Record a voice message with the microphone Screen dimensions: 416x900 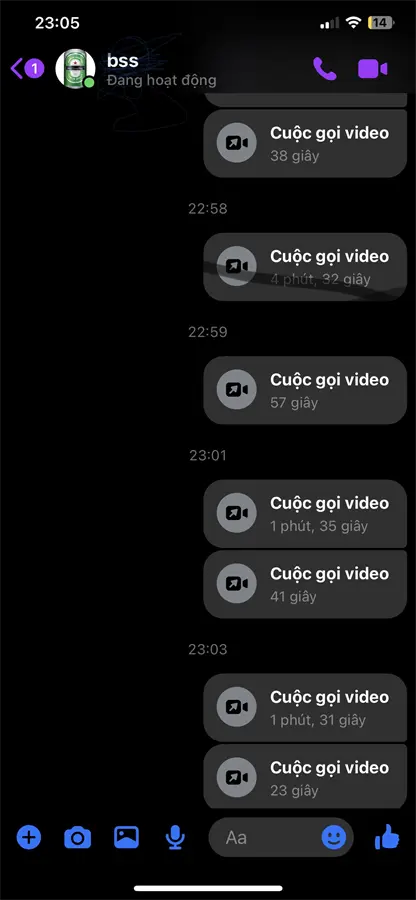(x=175, y=838)
